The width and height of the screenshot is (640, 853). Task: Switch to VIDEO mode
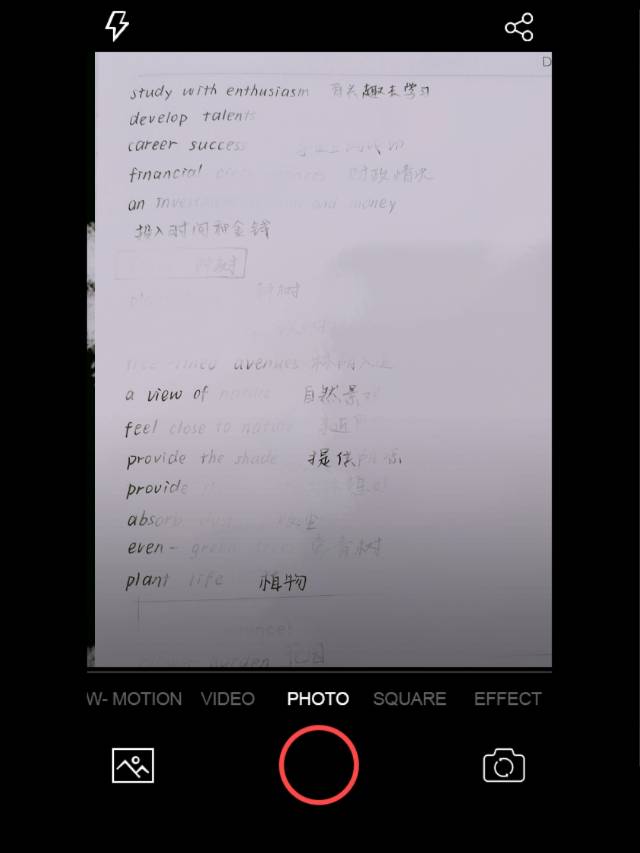(x=228, y=699)
